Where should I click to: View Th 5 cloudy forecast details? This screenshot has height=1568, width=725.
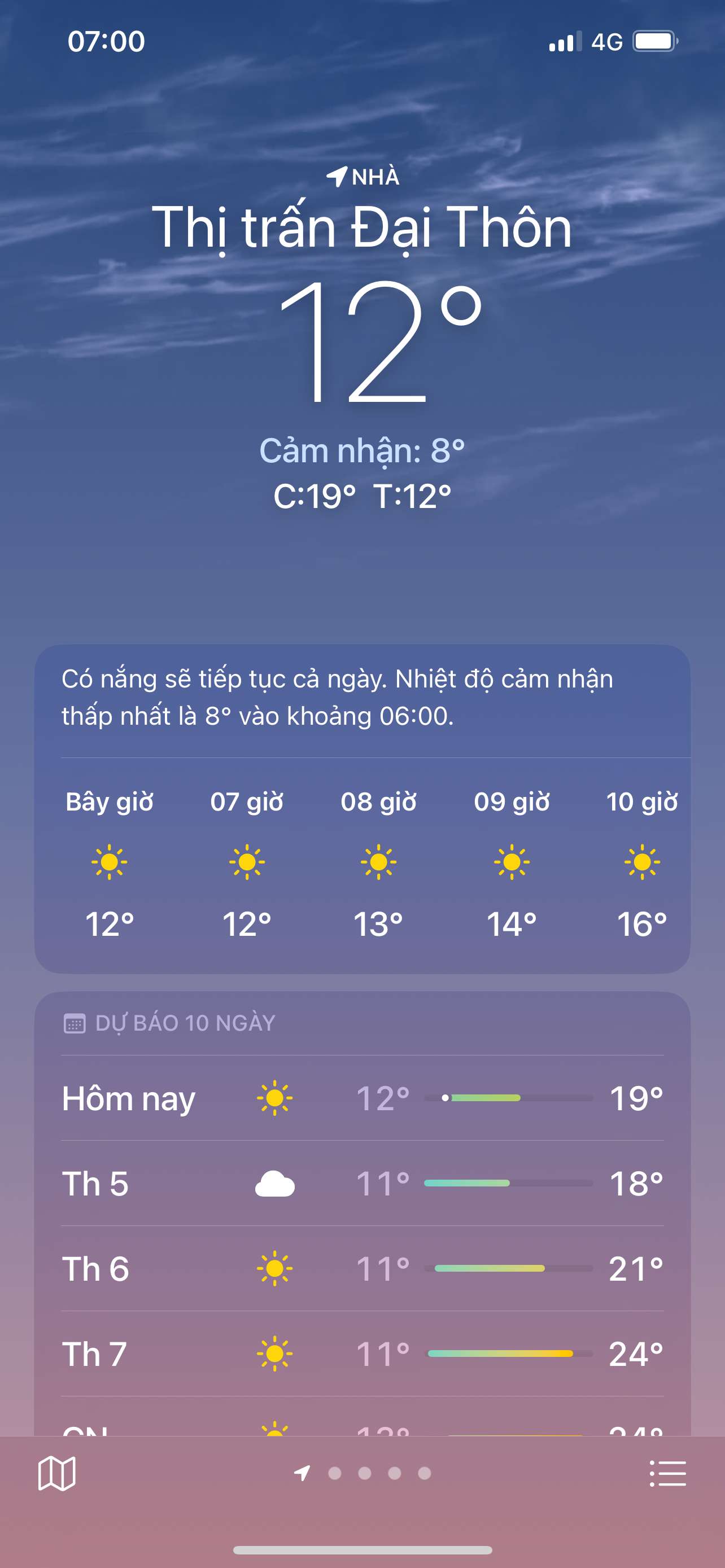(x=362, y=1183)
